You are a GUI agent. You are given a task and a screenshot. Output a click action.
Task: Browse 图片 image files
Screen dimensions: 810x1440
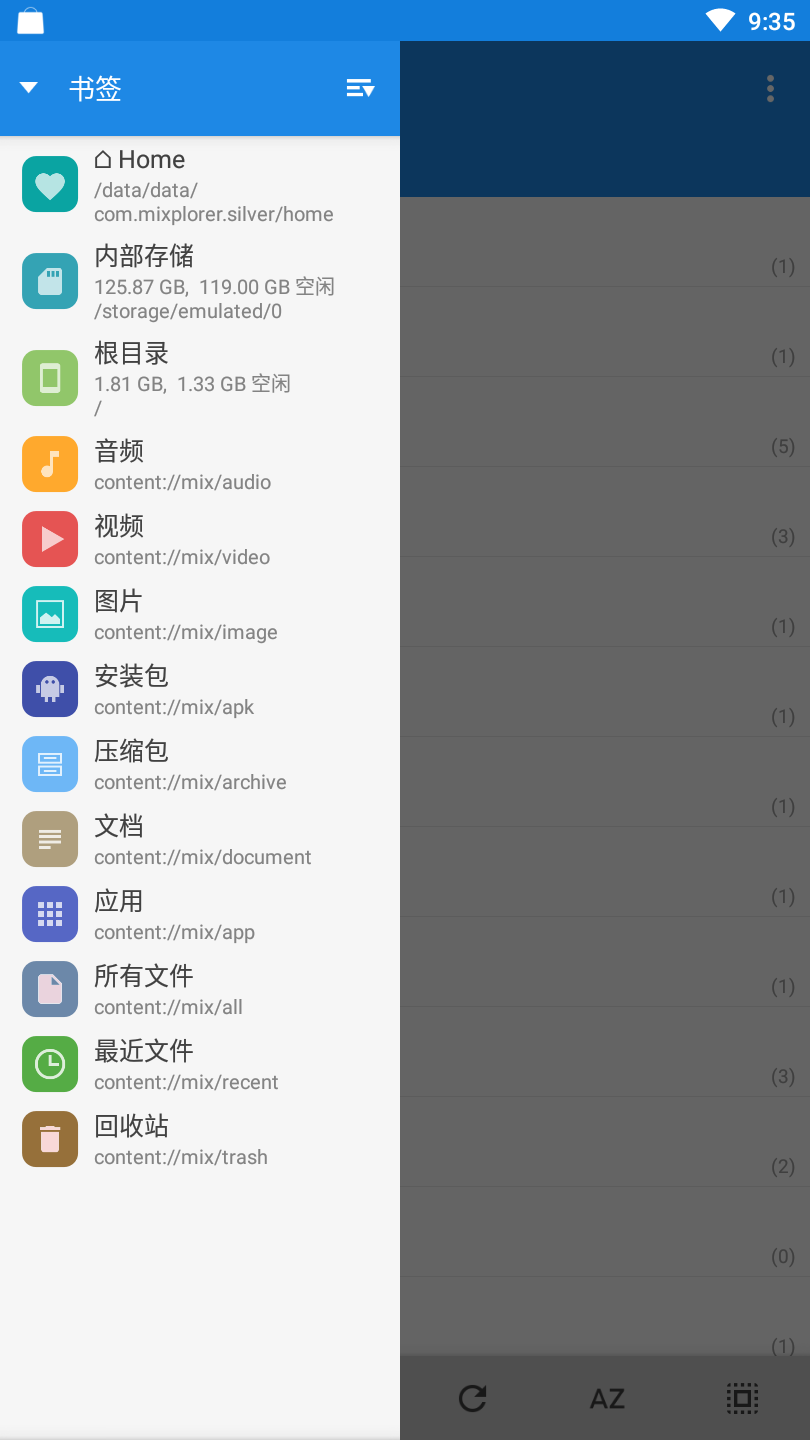click(200, 614)
